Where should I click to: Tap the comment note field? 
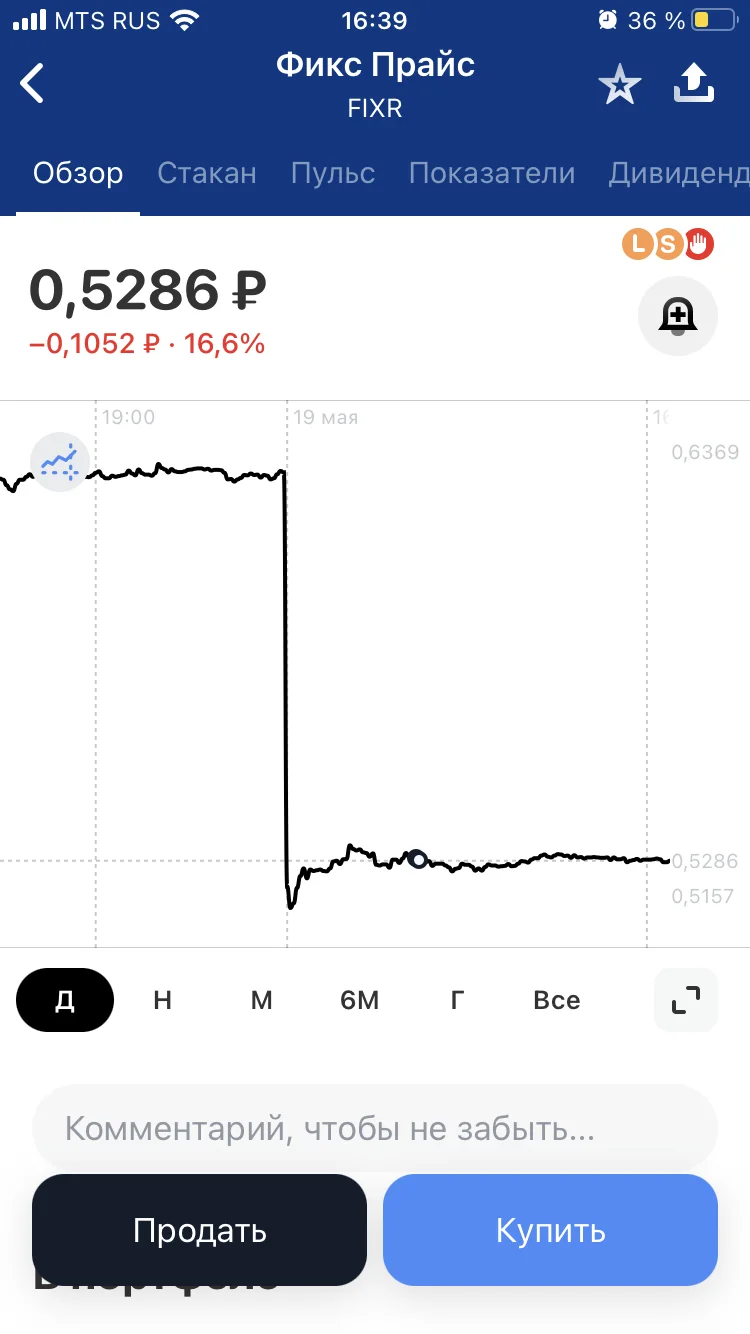tap(375, 1129)
